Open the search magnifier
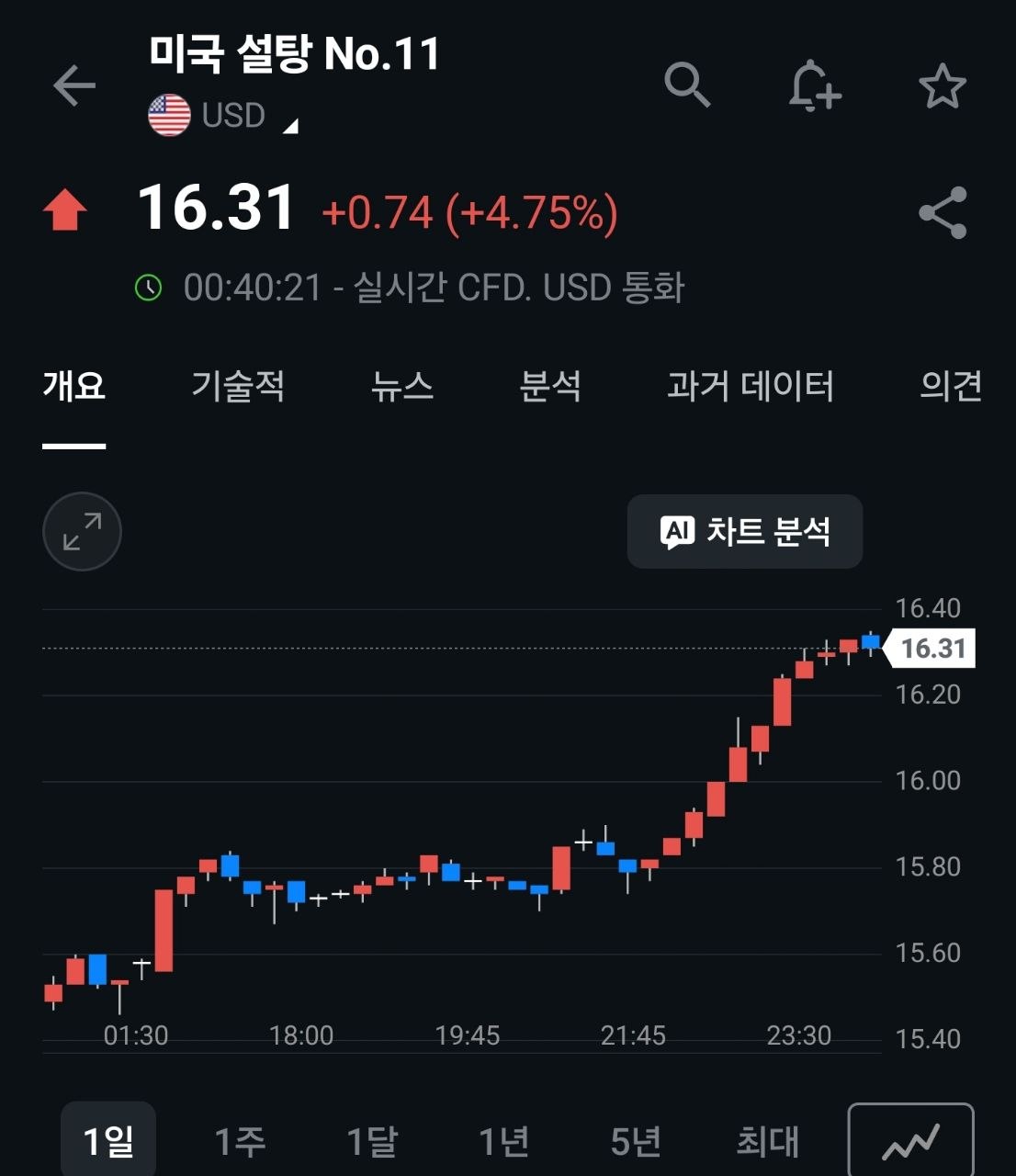 (687, 85)
